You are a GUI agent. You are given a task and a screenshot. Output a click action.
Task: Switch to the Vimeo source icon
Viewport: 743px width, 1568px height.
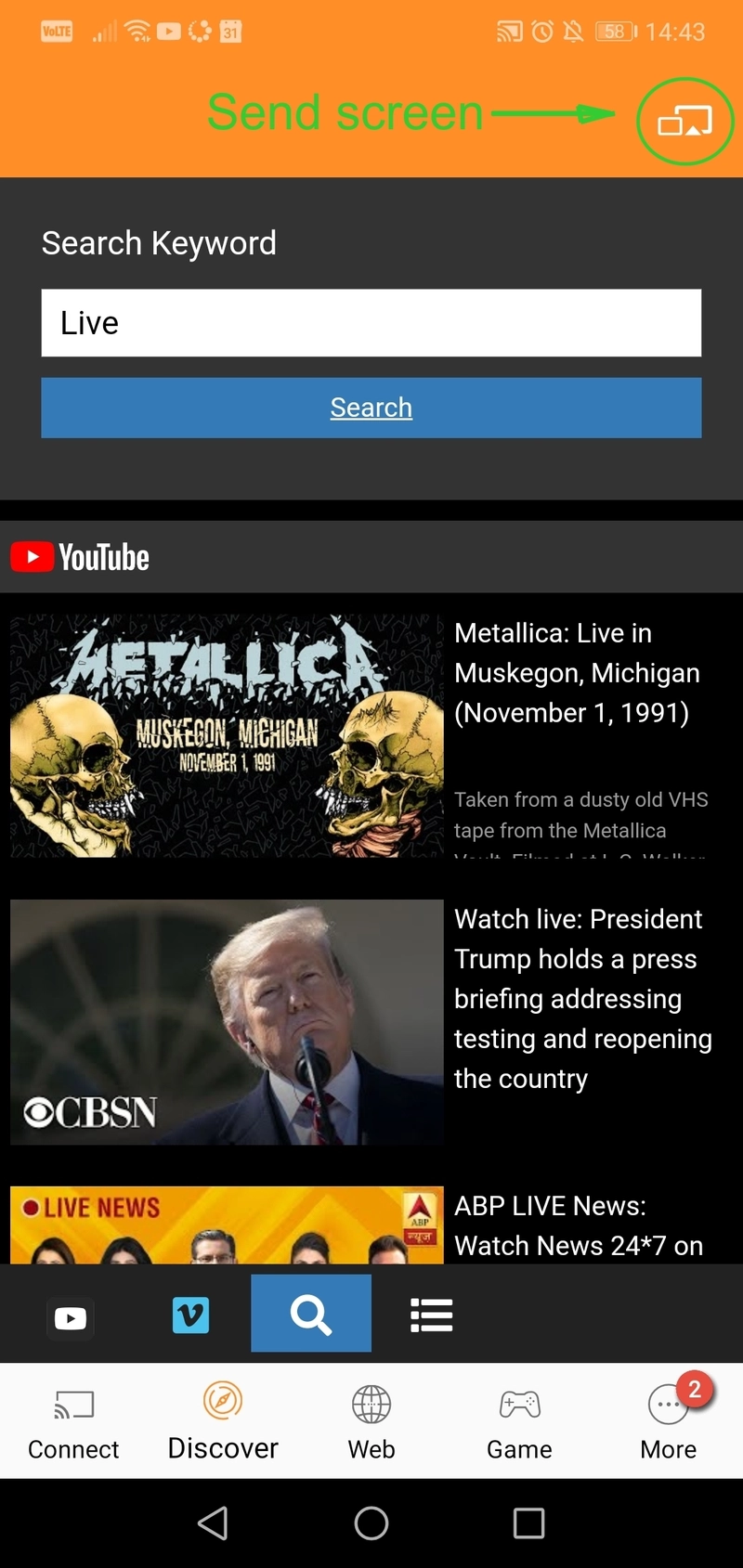(190, 1315)
